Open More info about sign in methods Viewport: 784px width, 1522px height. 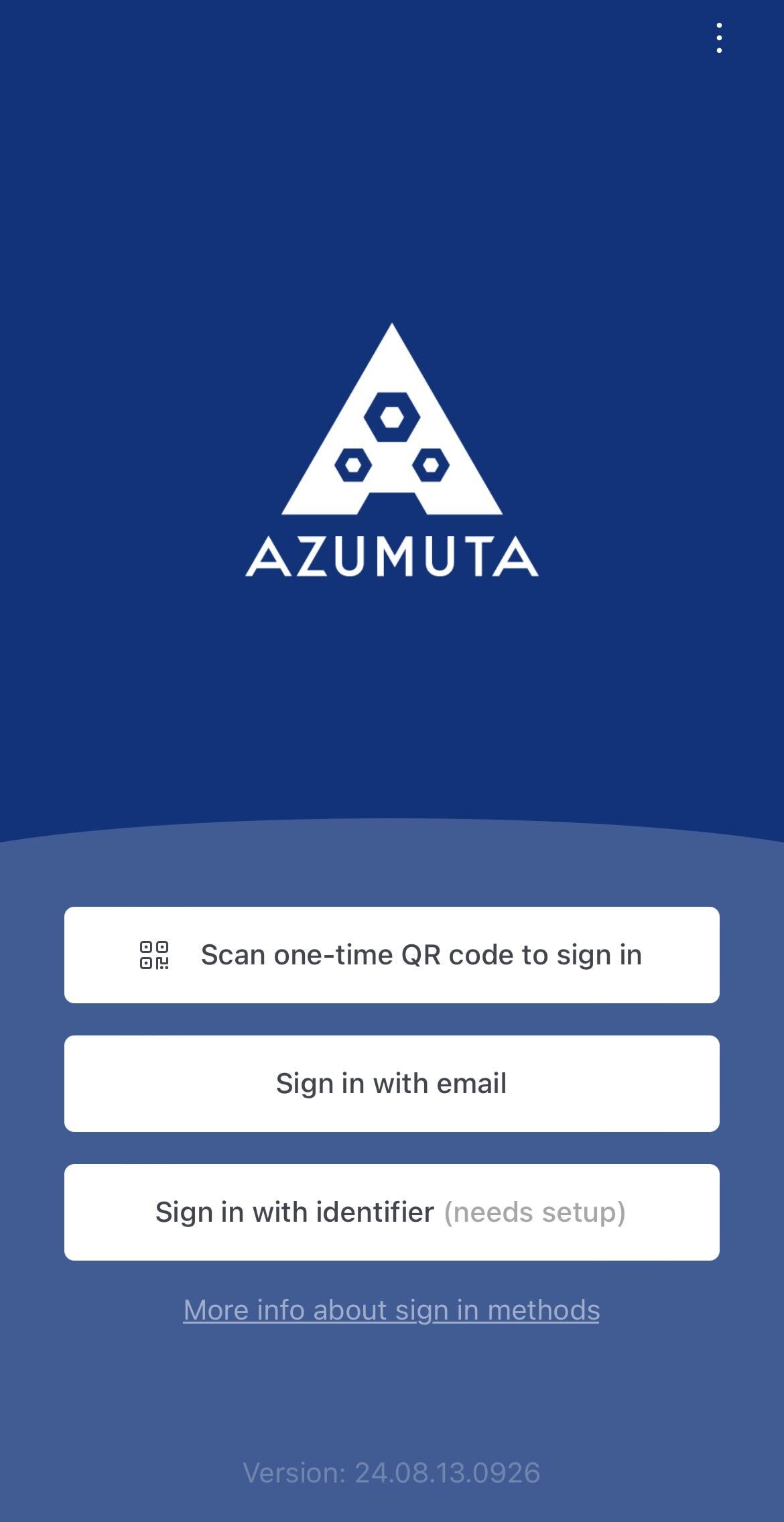pos(392,1310)
